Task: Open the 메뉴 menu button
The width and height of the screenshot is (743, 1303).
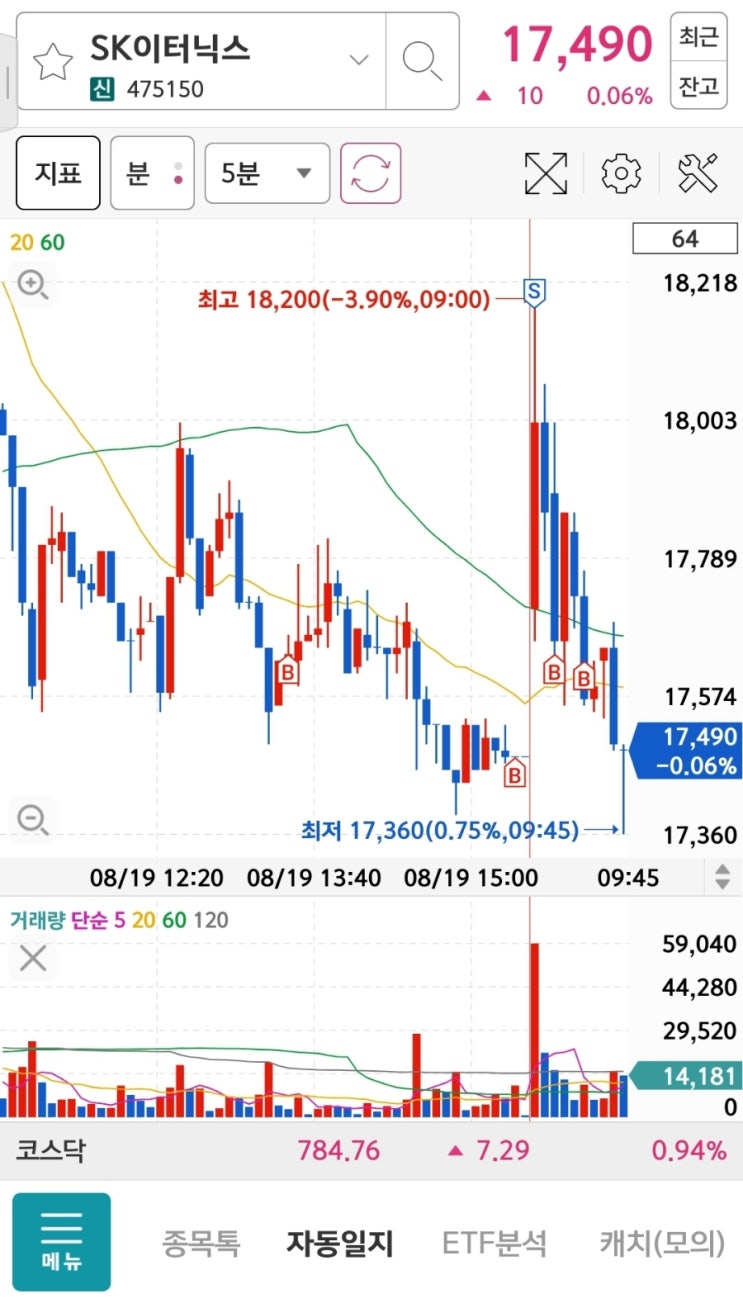Action: pos(61,1241)
